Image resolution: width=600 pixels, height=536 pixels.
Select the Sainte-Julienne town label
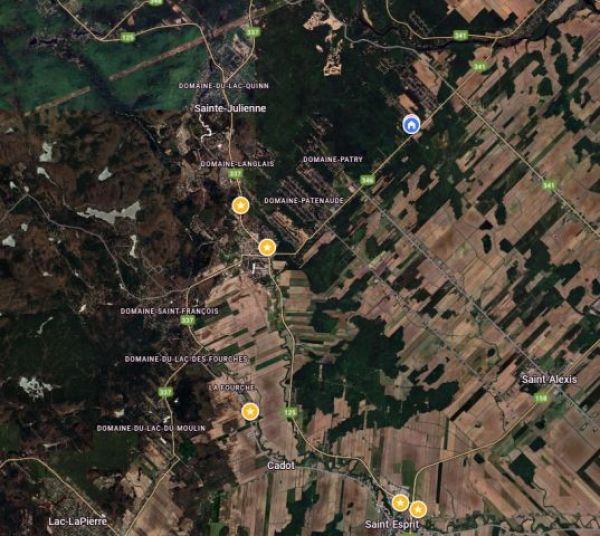232,108
